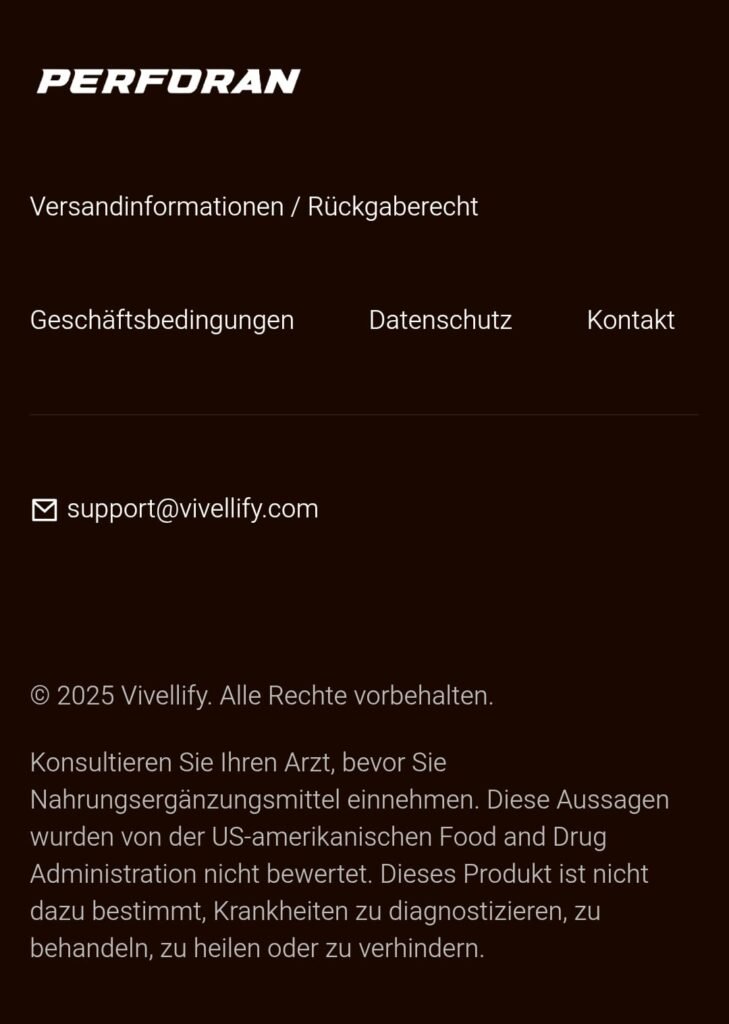View the Geschäftsbedingungen terms
Image resolution: width=729 pixels, height=1024 pixels.
coord(162,320)
